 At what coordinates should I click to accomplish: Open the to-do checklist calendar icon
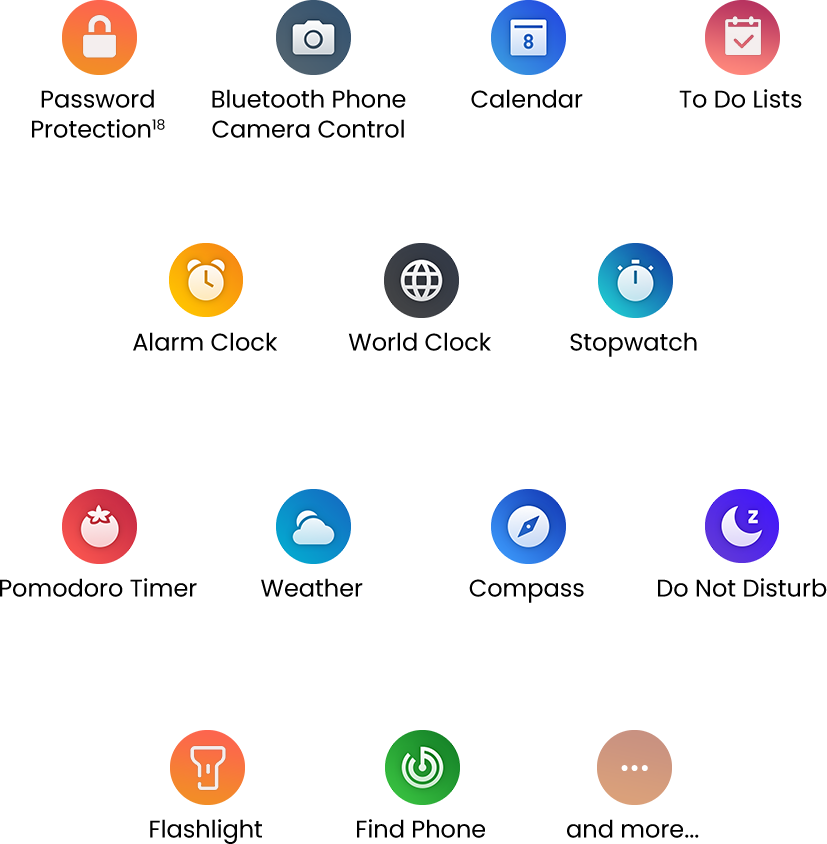click(742, 38)
